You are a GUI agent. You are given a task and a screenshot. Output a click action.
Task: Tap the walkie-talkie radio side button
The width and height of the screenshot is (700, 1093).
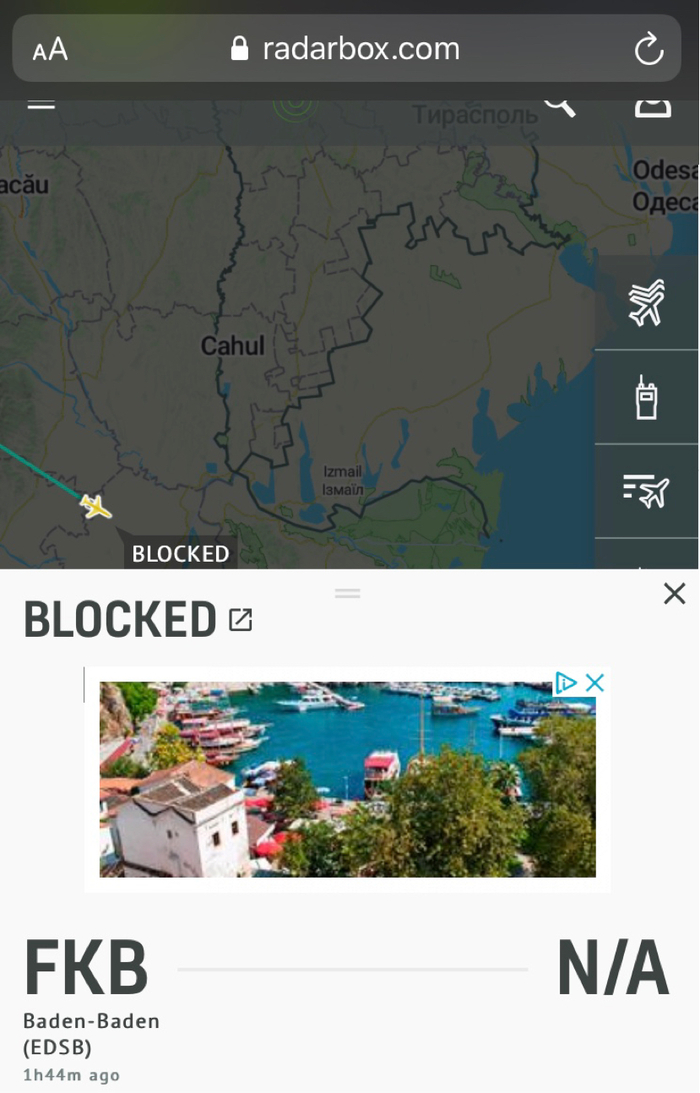[647, 398]
